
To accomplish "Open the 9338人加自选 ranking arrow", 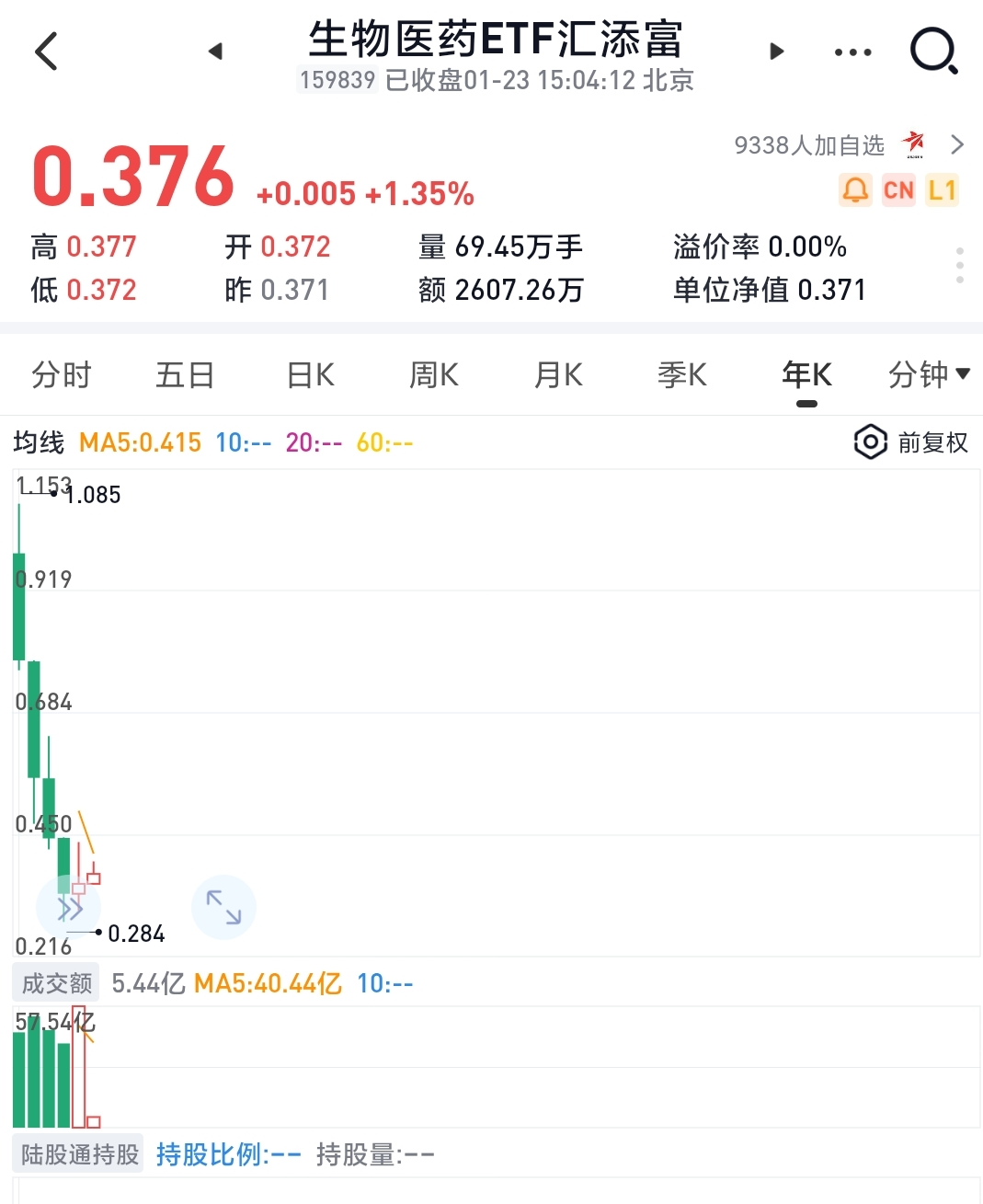I will point(957,144).
